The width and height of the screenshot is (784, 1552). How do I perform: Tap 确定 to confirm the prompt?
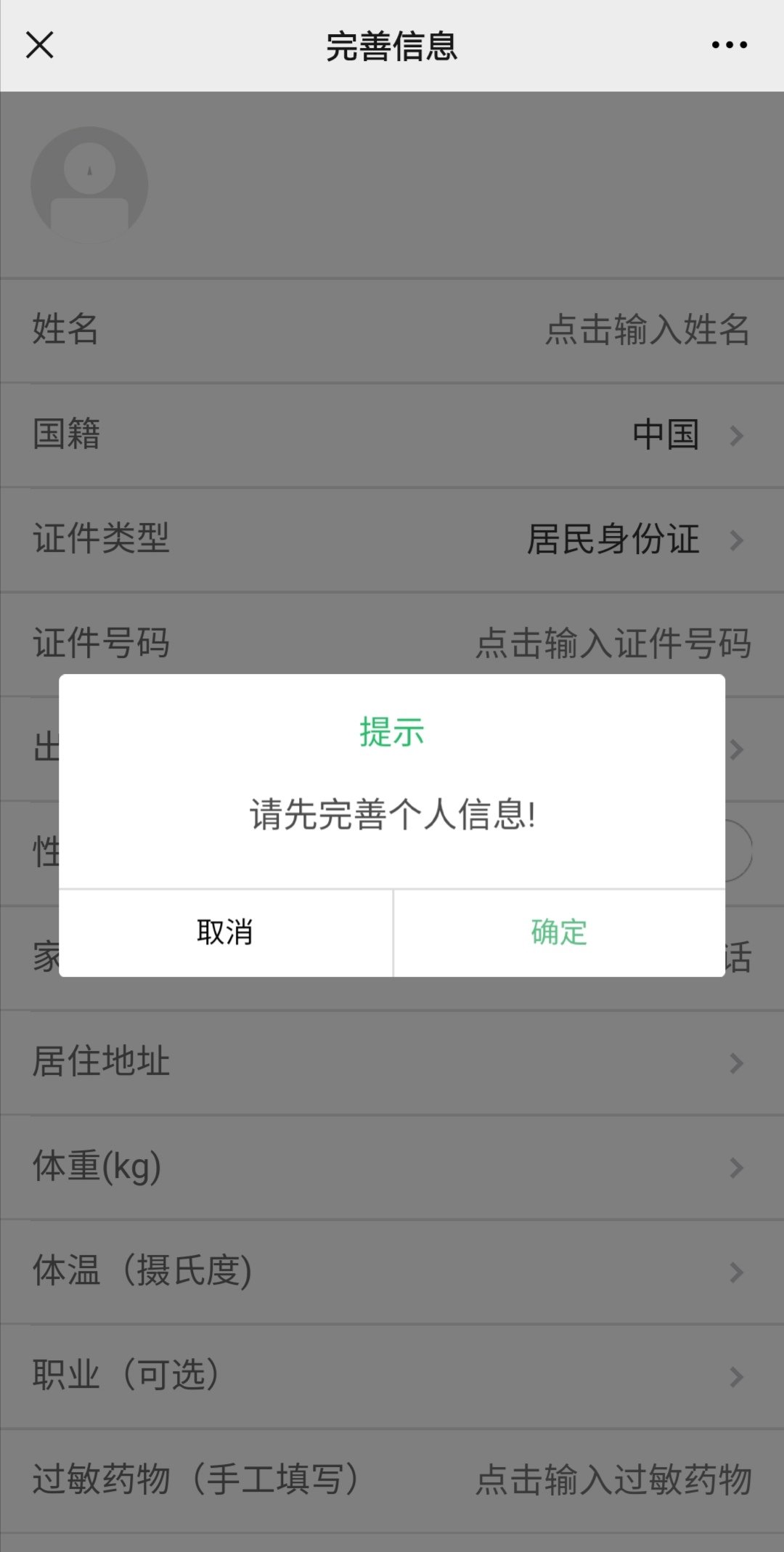tap(559, 933)
